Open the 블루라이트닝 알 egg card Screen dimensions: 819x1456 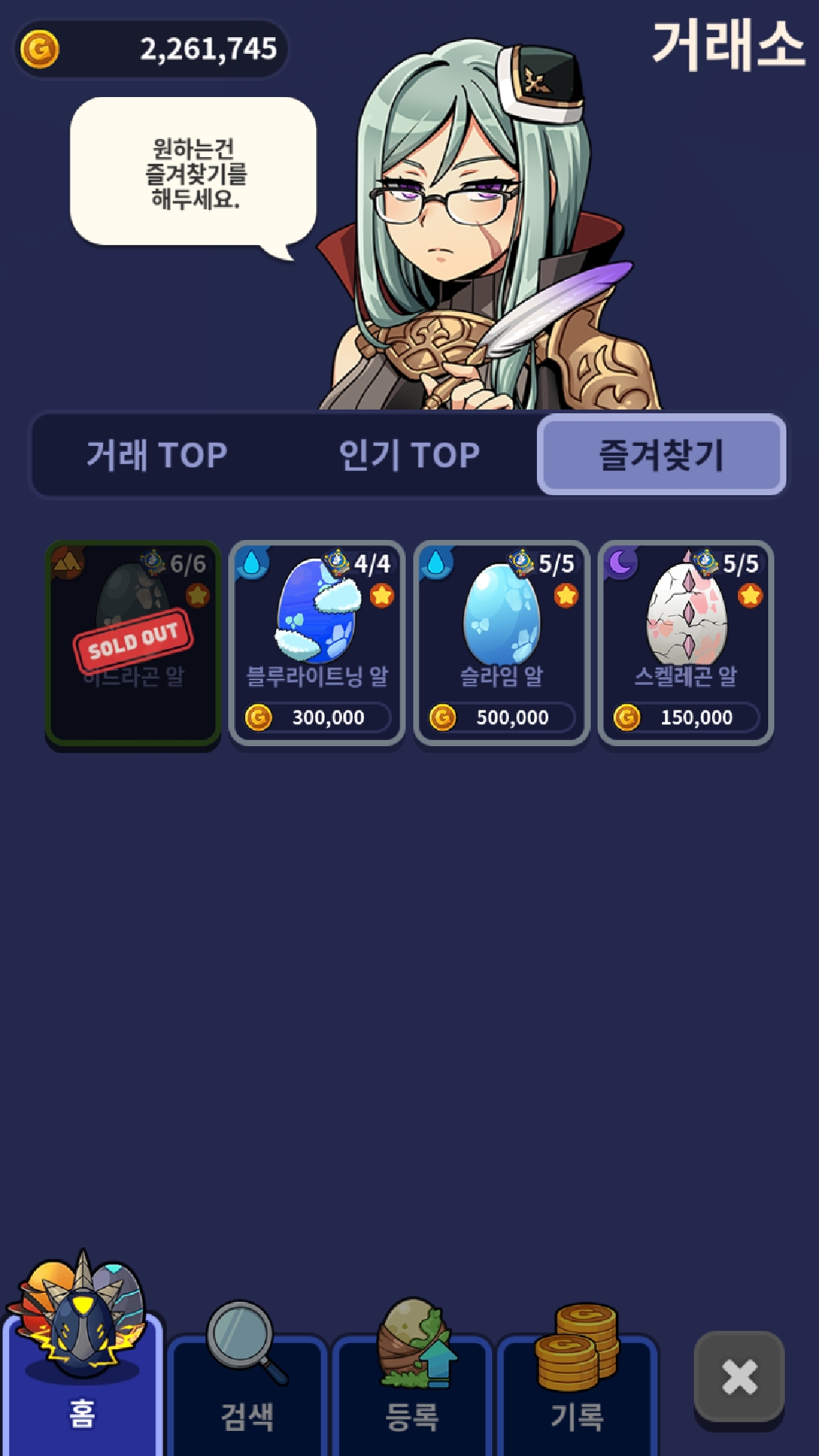pos(317,643)
